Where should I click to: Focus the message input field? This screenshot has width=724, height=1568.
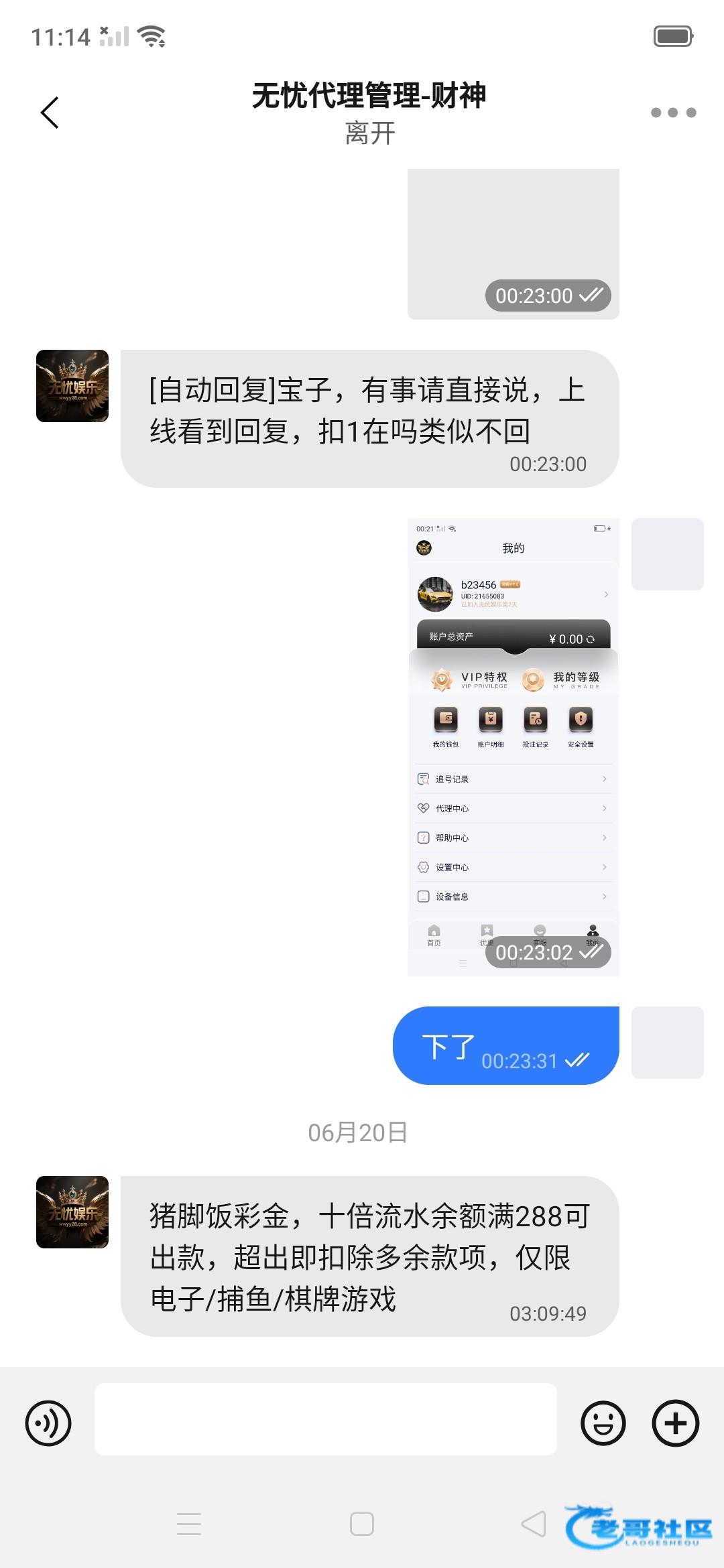coord(326,1419)
